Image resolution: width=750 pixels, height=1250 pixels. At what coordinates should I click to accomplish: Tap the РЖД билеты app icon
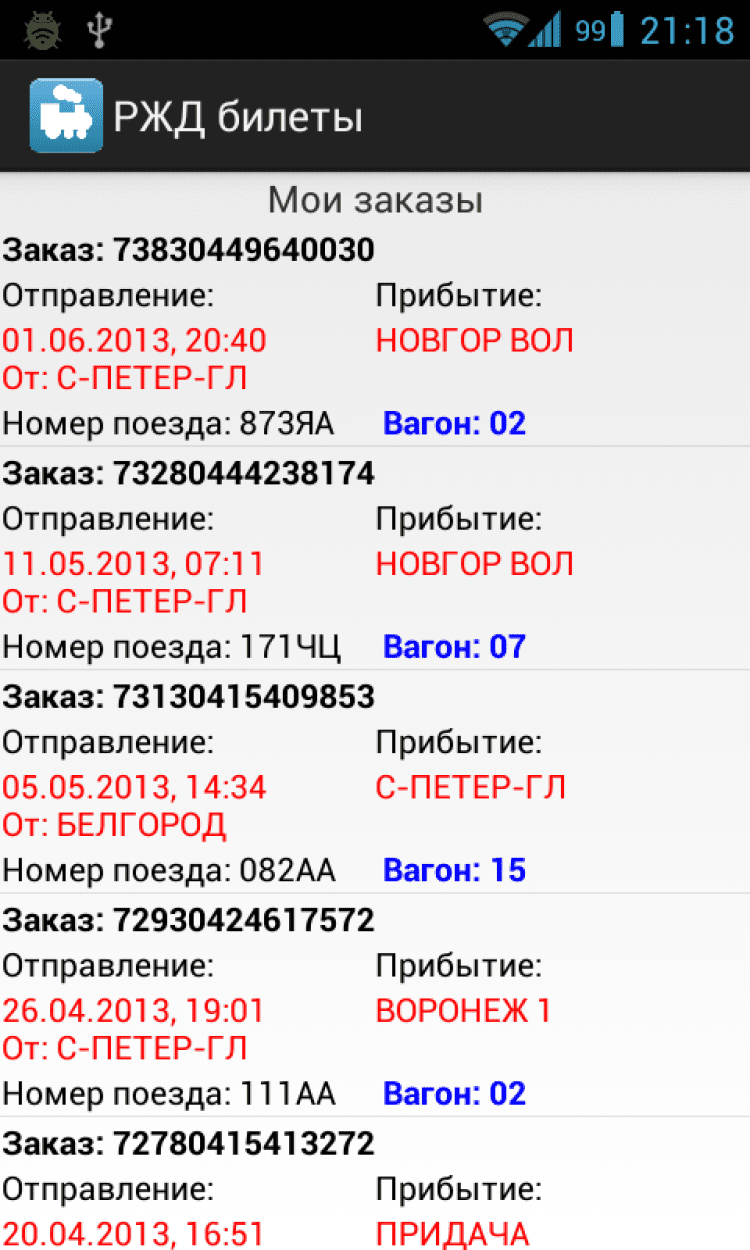click(66, 117)
